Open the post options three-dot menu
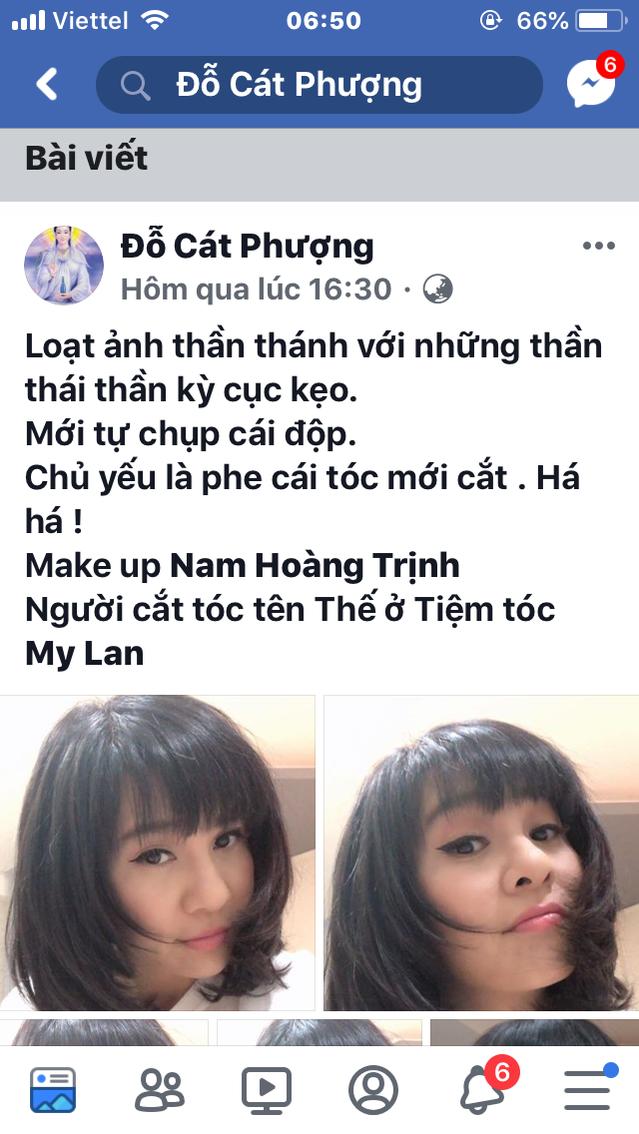The width and height of the screenshot is (639, 1134). point(599,246)
